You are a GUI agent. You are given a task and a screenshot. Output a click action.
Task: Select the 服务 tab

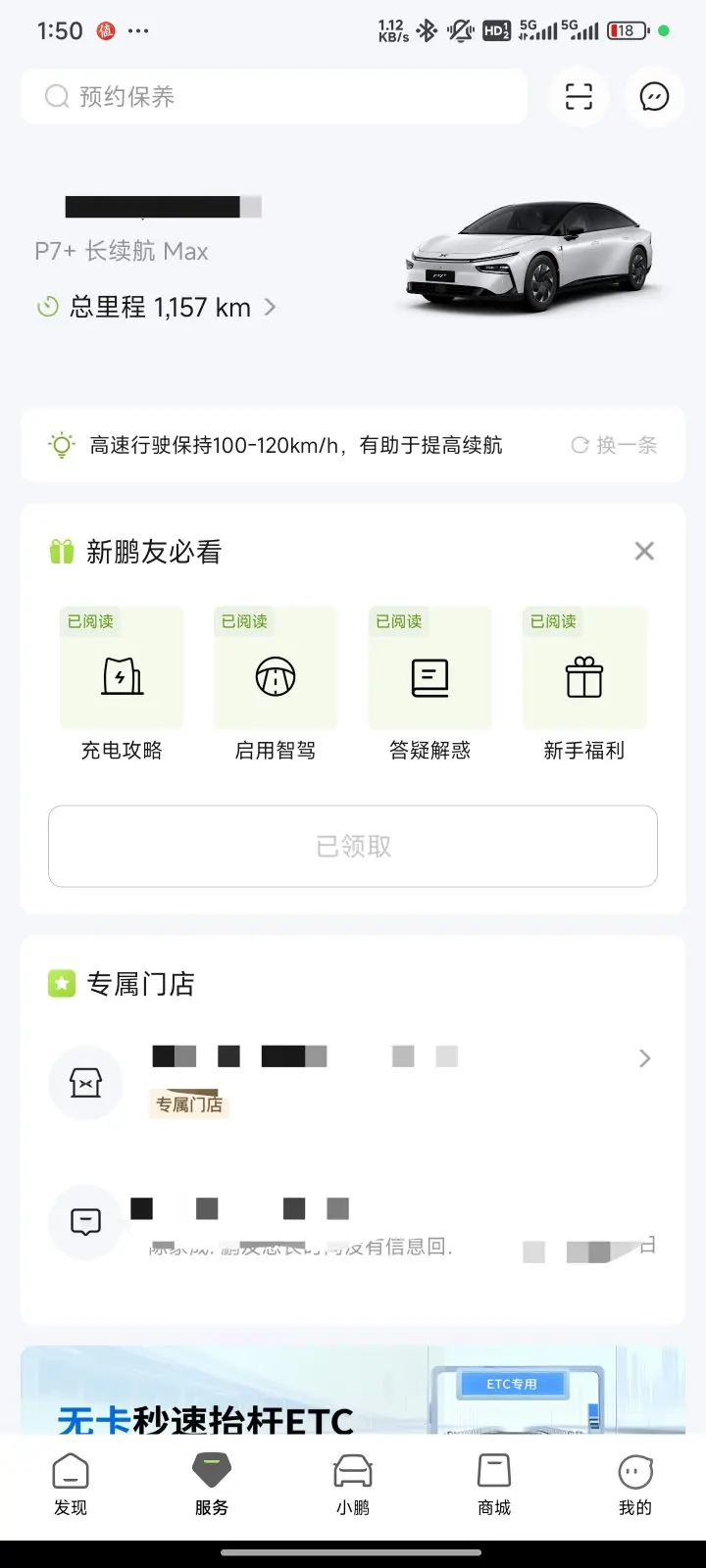[212, 1486]
